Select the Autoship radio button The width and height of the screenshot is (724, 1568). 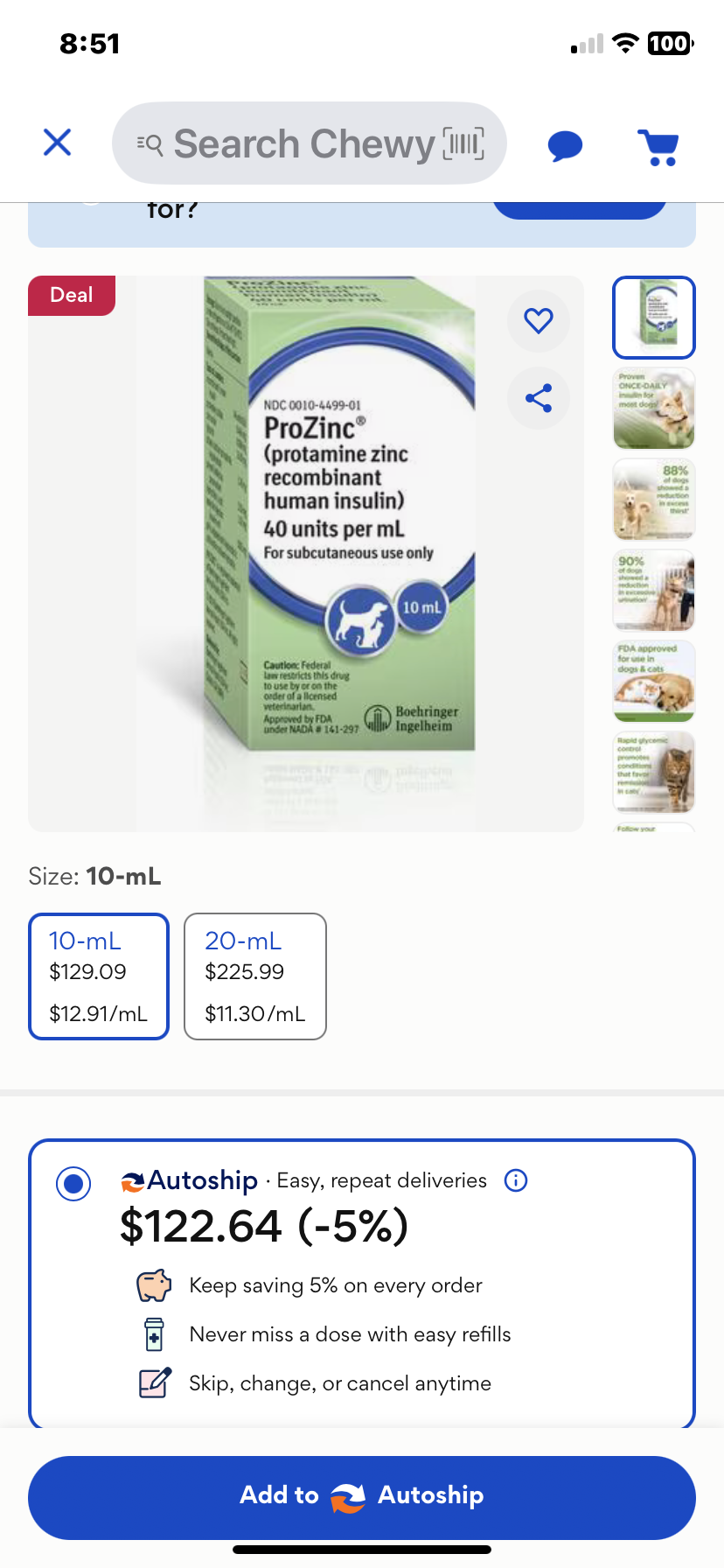pos(73,1184)
